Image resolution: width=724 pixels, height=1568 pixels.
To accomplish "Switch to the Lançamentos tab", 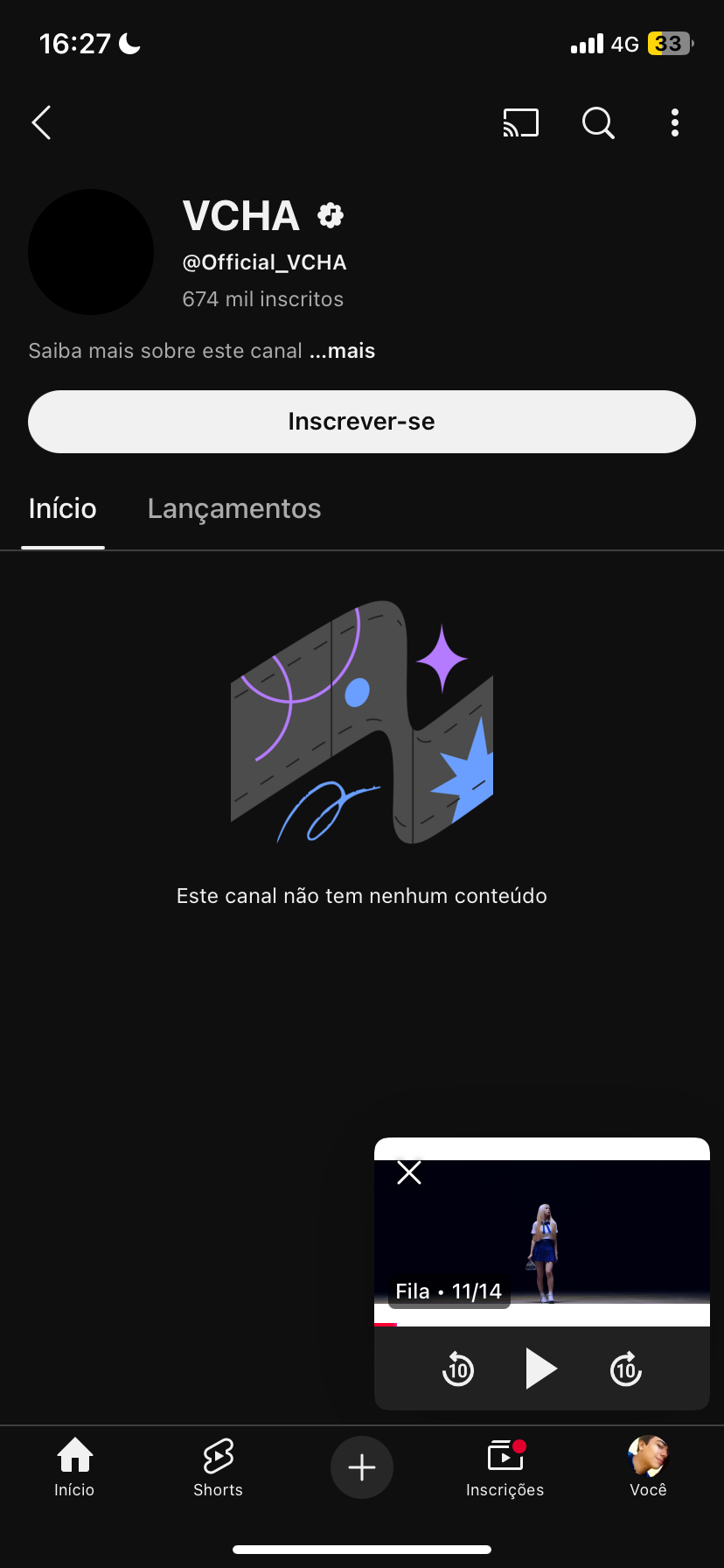I will [234, 508].
